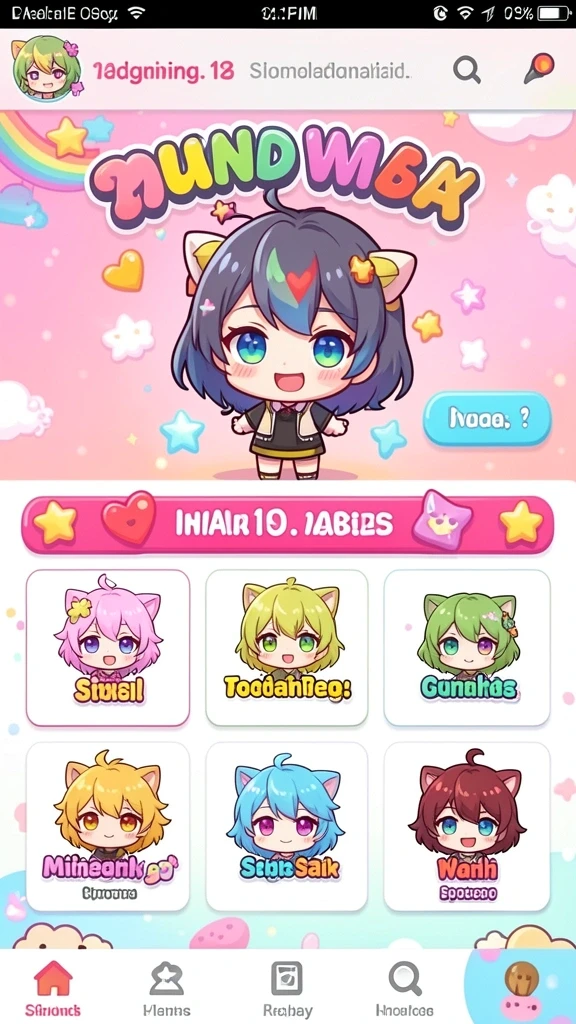Switch to the star-person tab in bottom bar
Image resolution: width=576 pixels, height=1024 pixels.
tap(167, 988)
